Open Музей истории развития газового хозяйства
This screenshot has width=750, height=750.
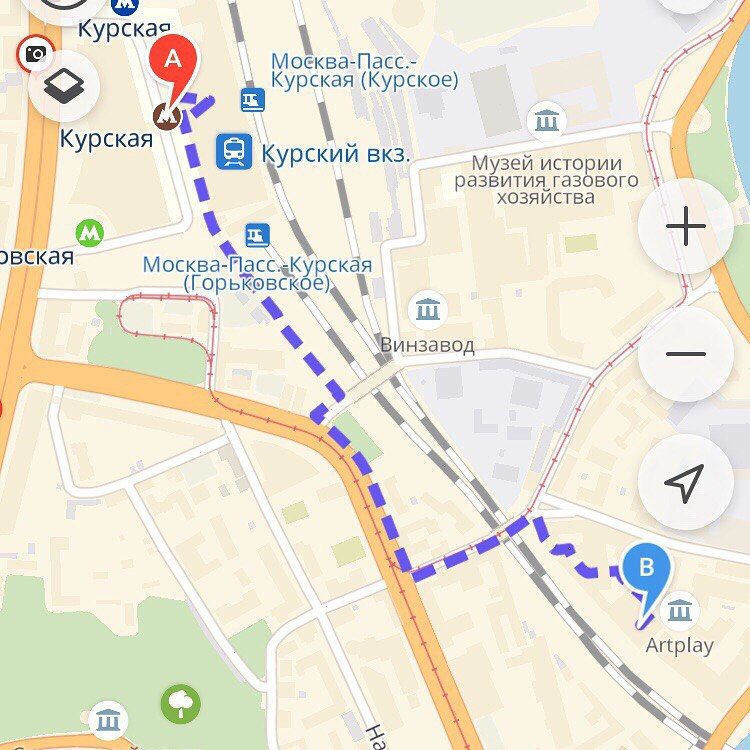click(x=546, y=122)
